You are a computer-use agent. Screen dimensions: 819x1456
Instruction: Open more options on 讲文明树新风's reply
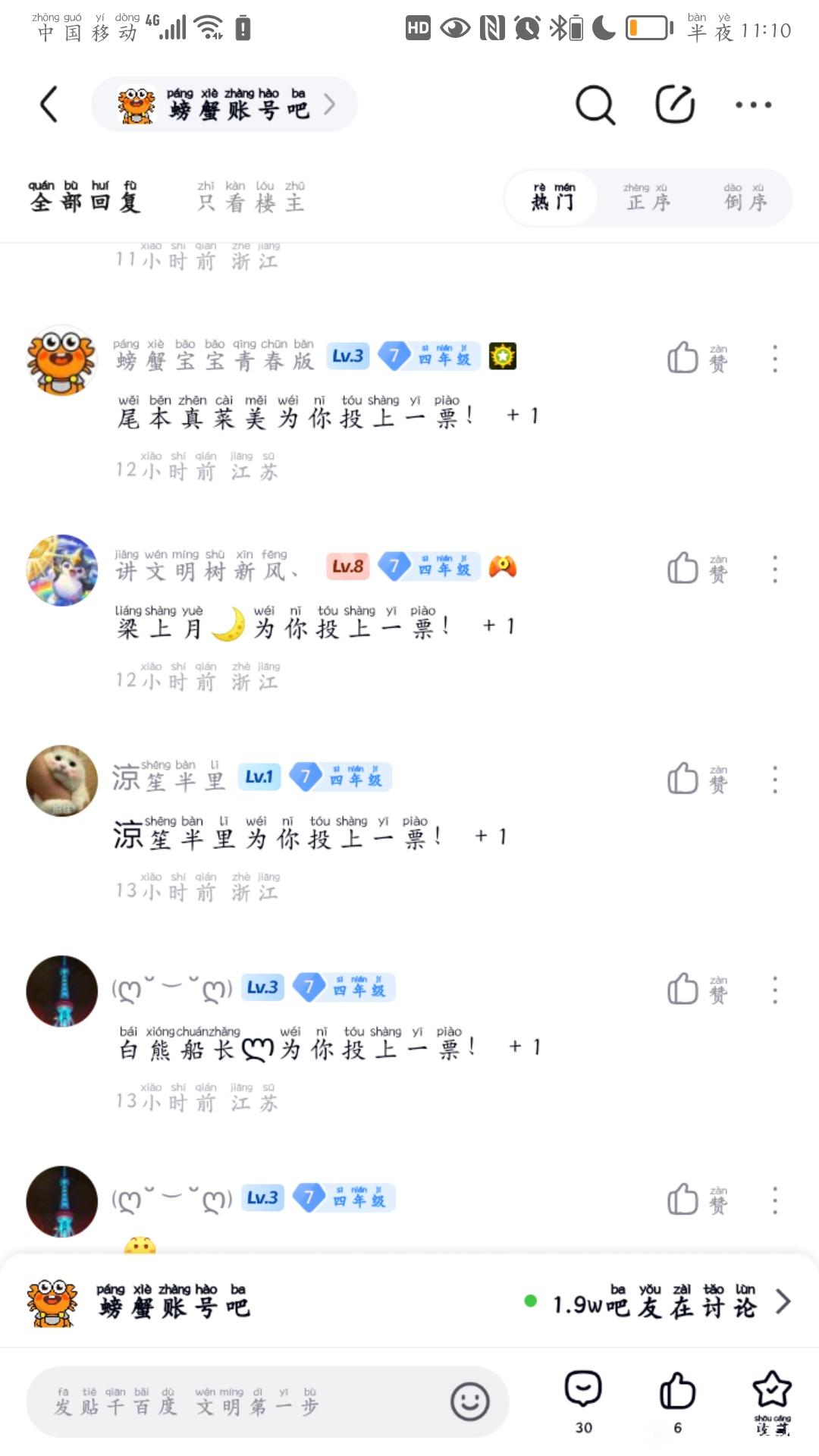point(774,569)
